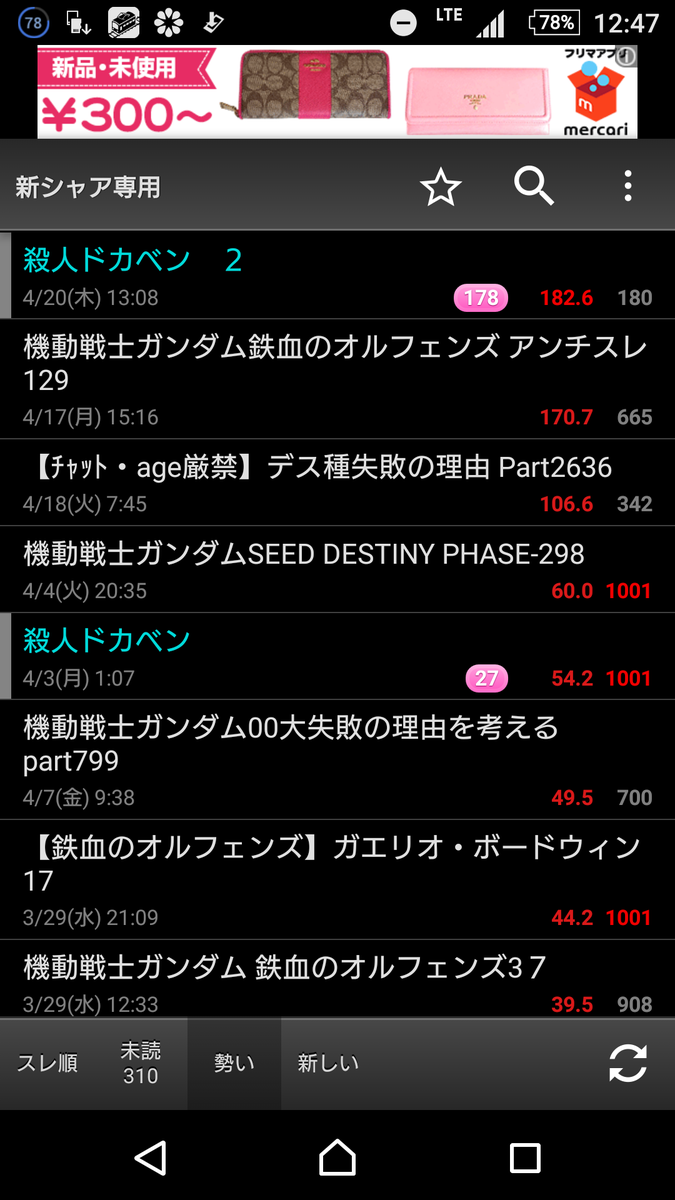
Task: Go back using system back button
Action: pos(150,1157)
